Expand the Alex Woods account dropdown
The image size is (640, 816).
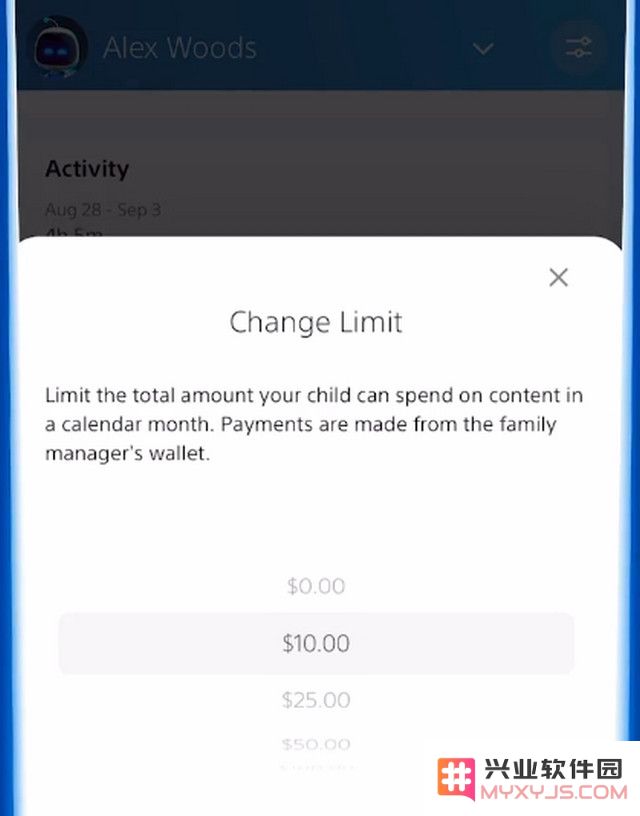point(483,48)
